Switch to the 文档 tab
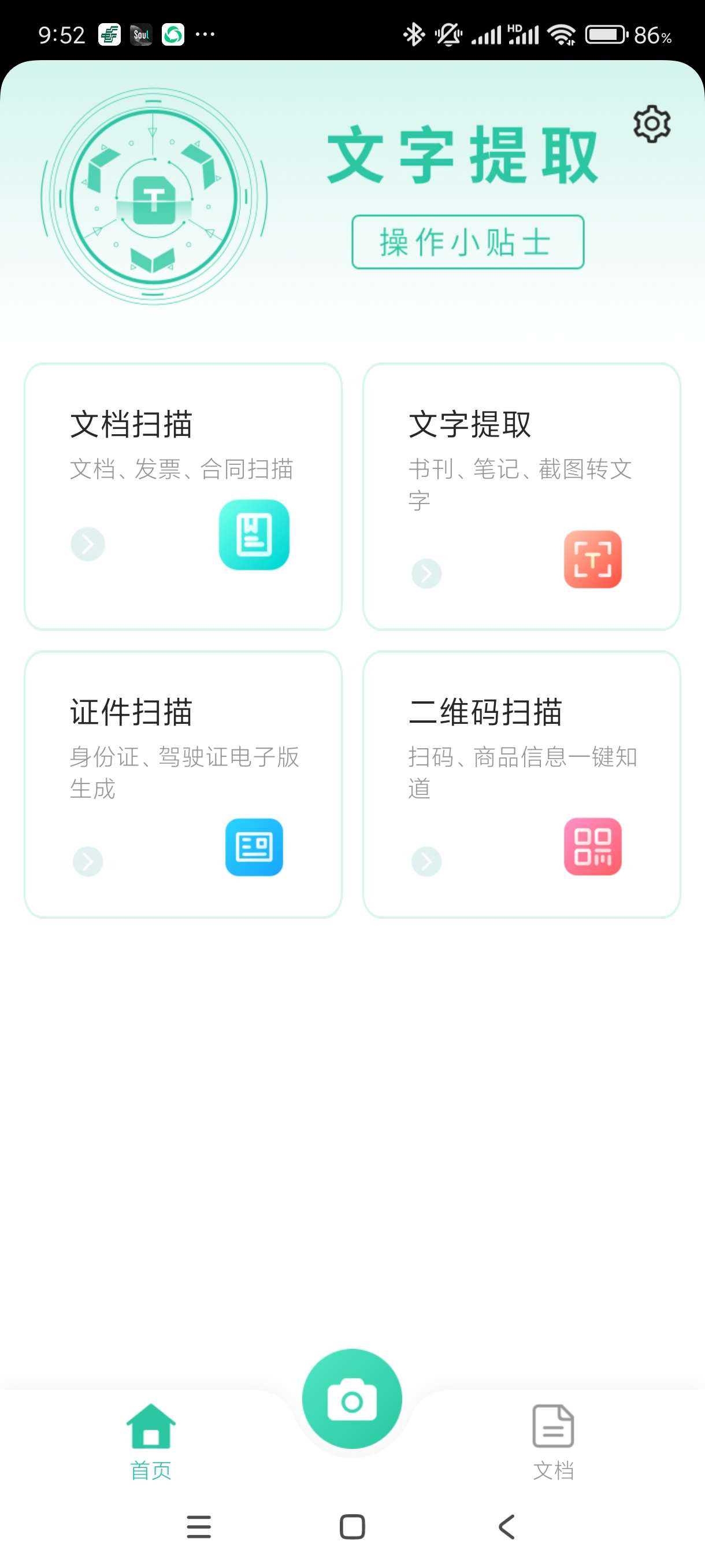The image size is (705, 1568). point(552,1441)
